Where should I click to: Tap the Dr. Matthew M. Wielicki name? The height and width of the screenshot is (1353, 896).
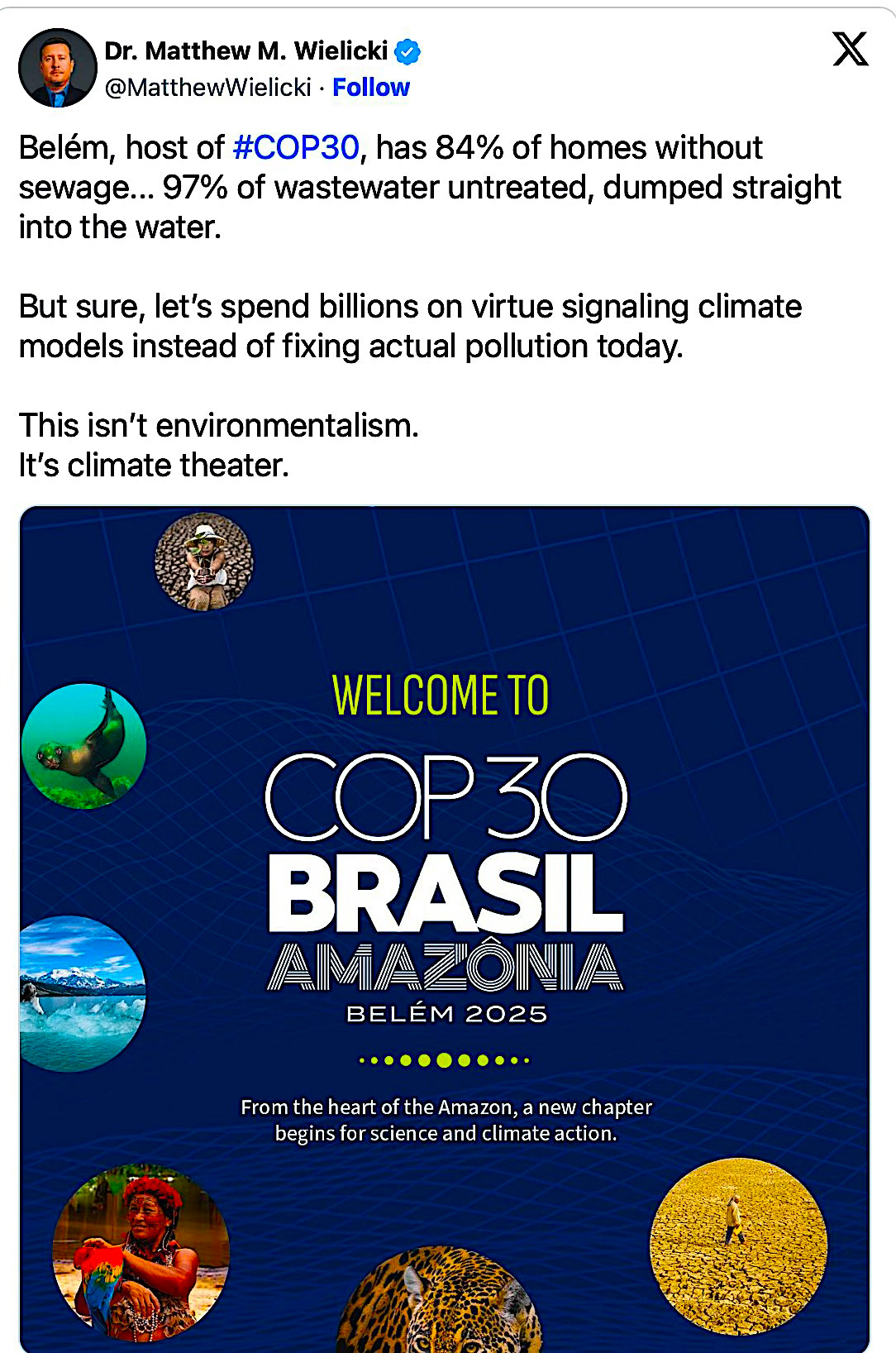tap(245, 51)
